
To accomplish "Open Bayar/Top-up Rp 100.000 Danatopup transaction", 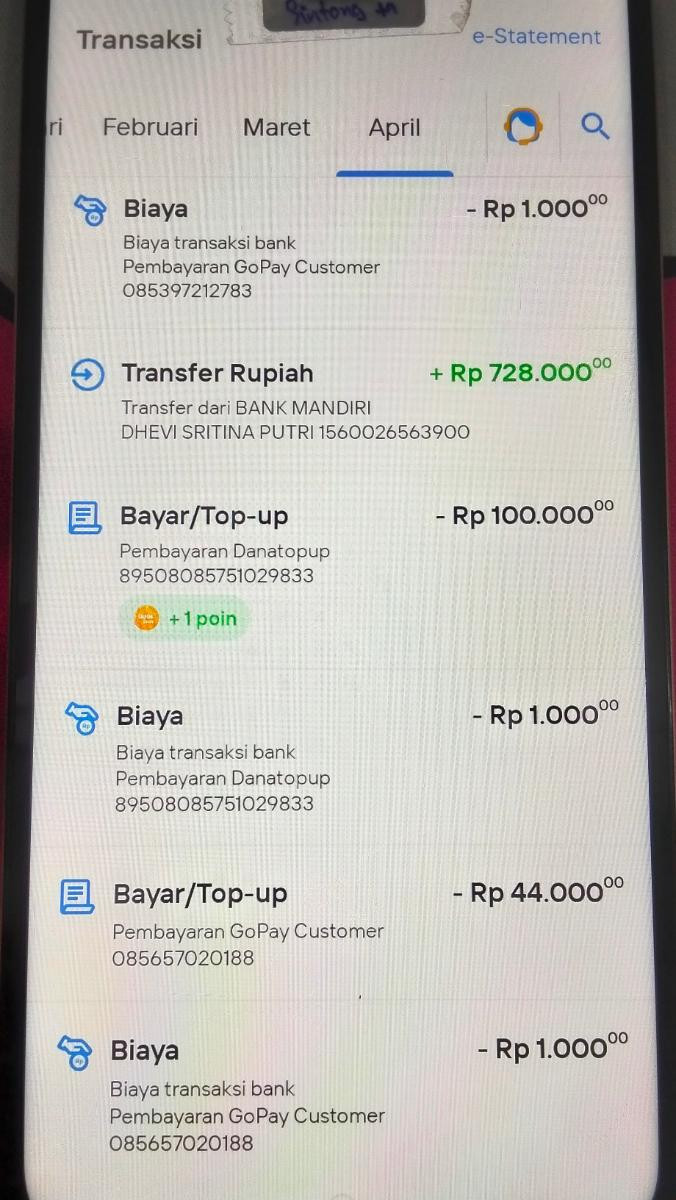I will click(340, 545).
